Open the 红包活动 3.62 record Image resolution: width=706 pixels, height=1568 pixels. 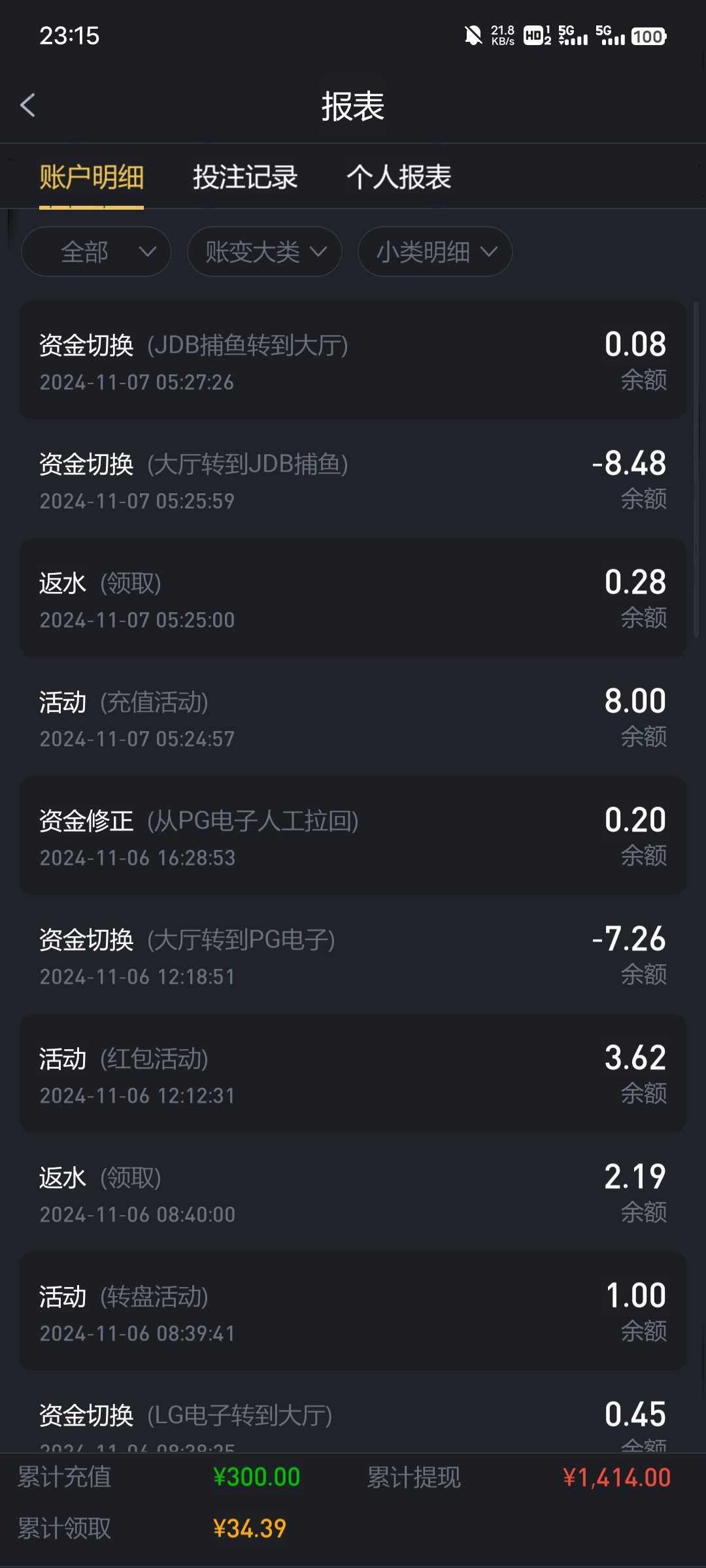pyautogui.click(x=353, y=1073)
